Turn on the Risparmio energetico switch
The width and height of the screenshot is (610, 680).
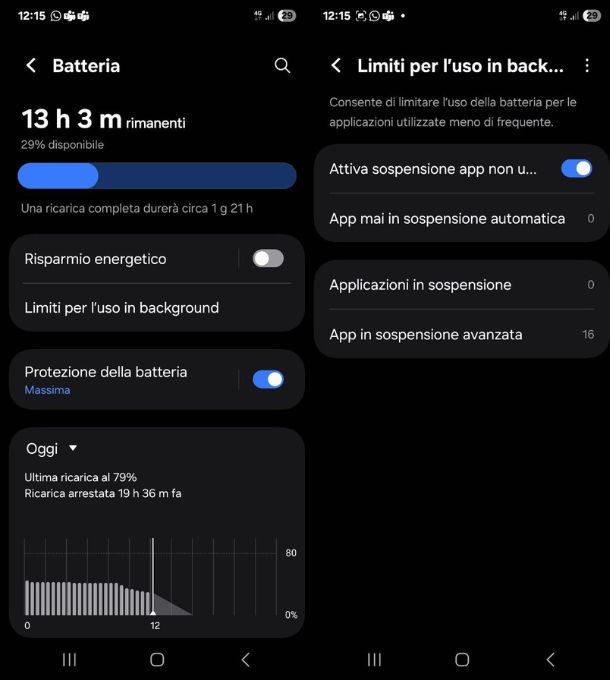(268, 259)
